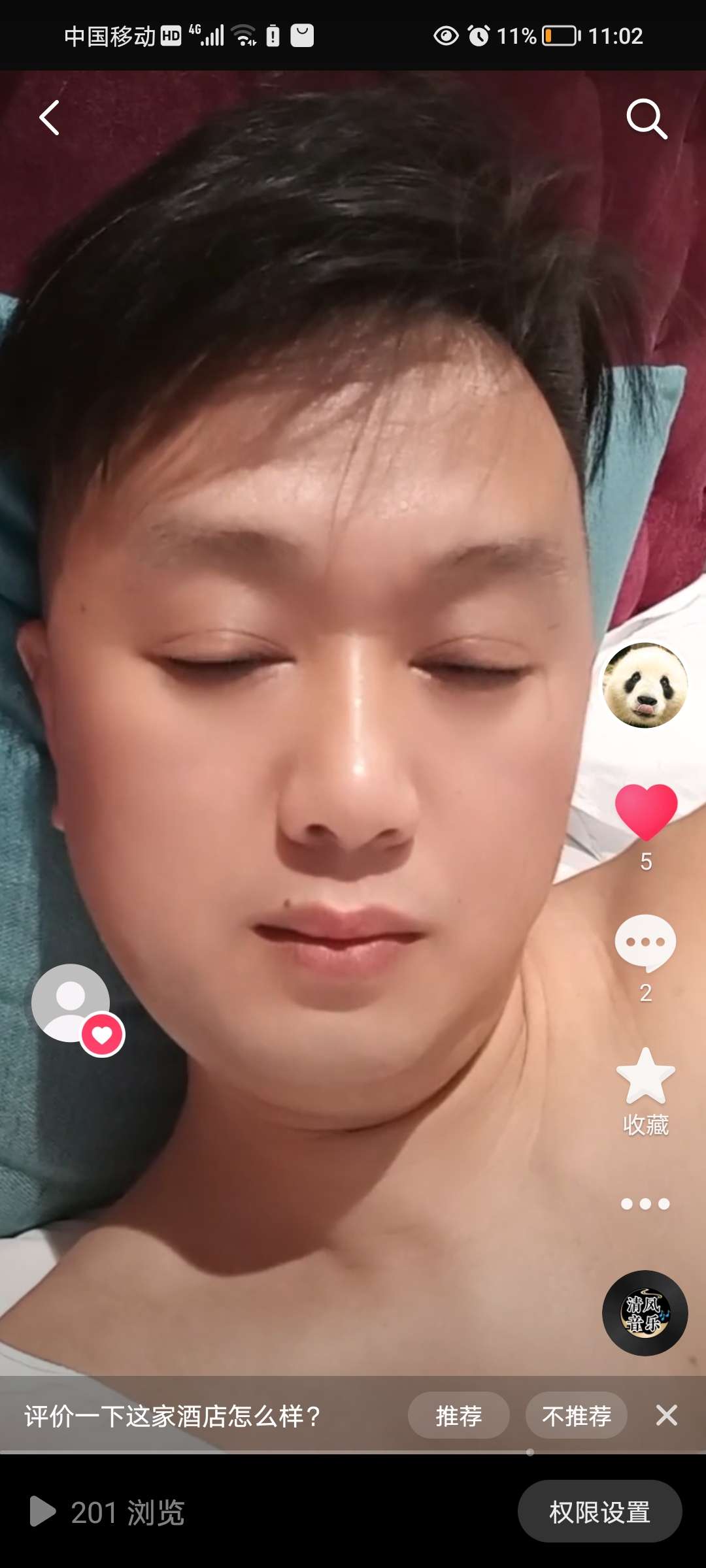Open 权限设置 permission settings
Image resolution: width=706 pixels, height=1568 pixels.
[599, 1512]
